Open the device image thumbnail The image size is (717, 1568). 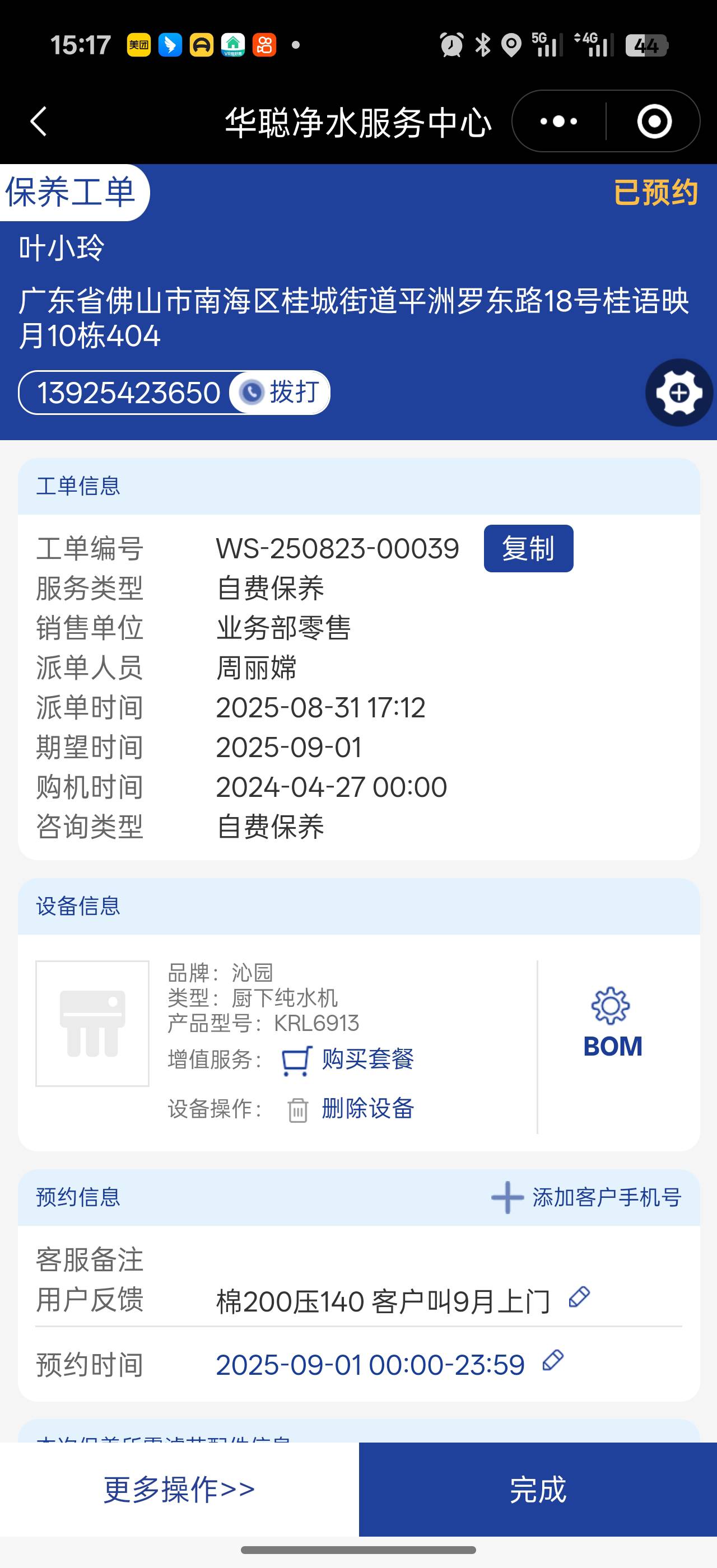pos(92,1023)
